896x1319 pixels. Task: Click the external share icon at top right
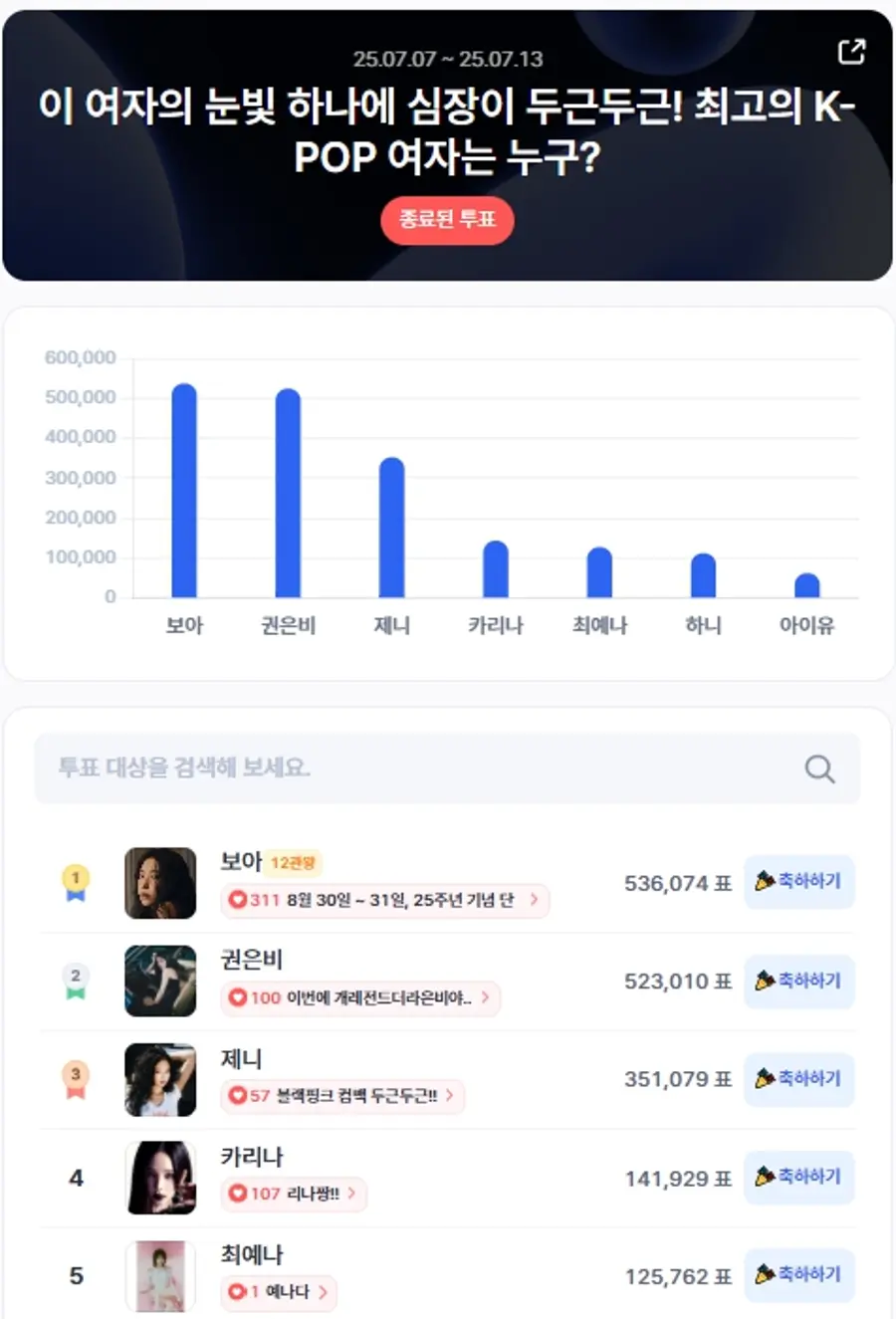pos(852,52)
